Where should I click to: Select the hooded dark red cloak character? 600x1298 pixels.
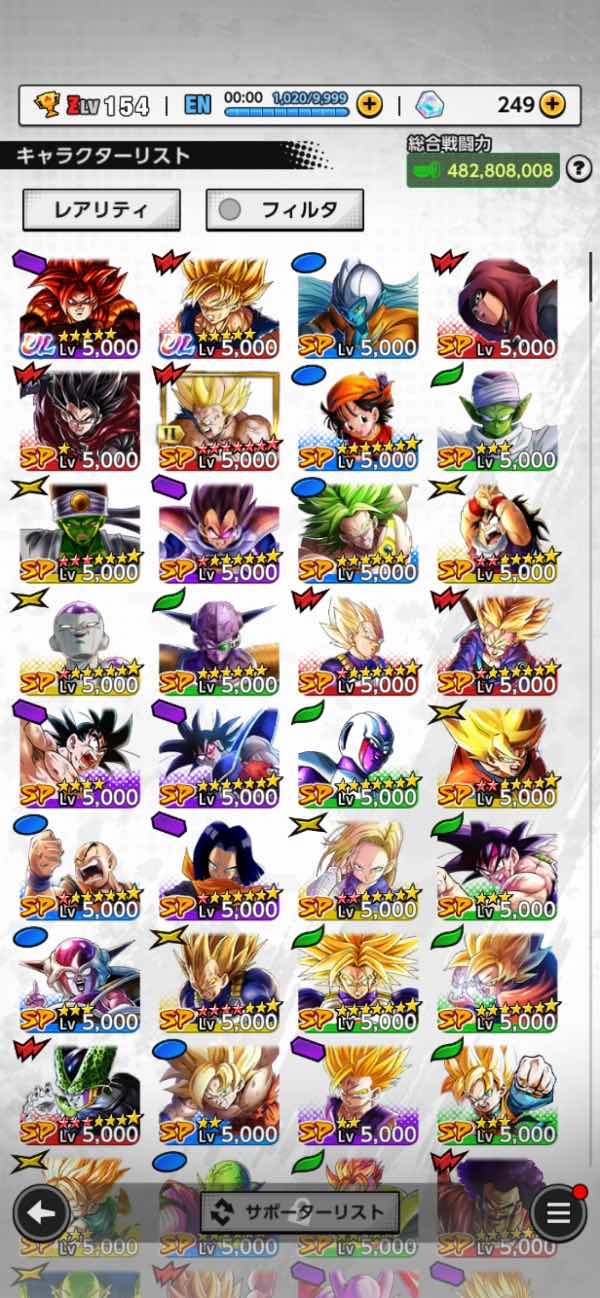tap(496, 307)
